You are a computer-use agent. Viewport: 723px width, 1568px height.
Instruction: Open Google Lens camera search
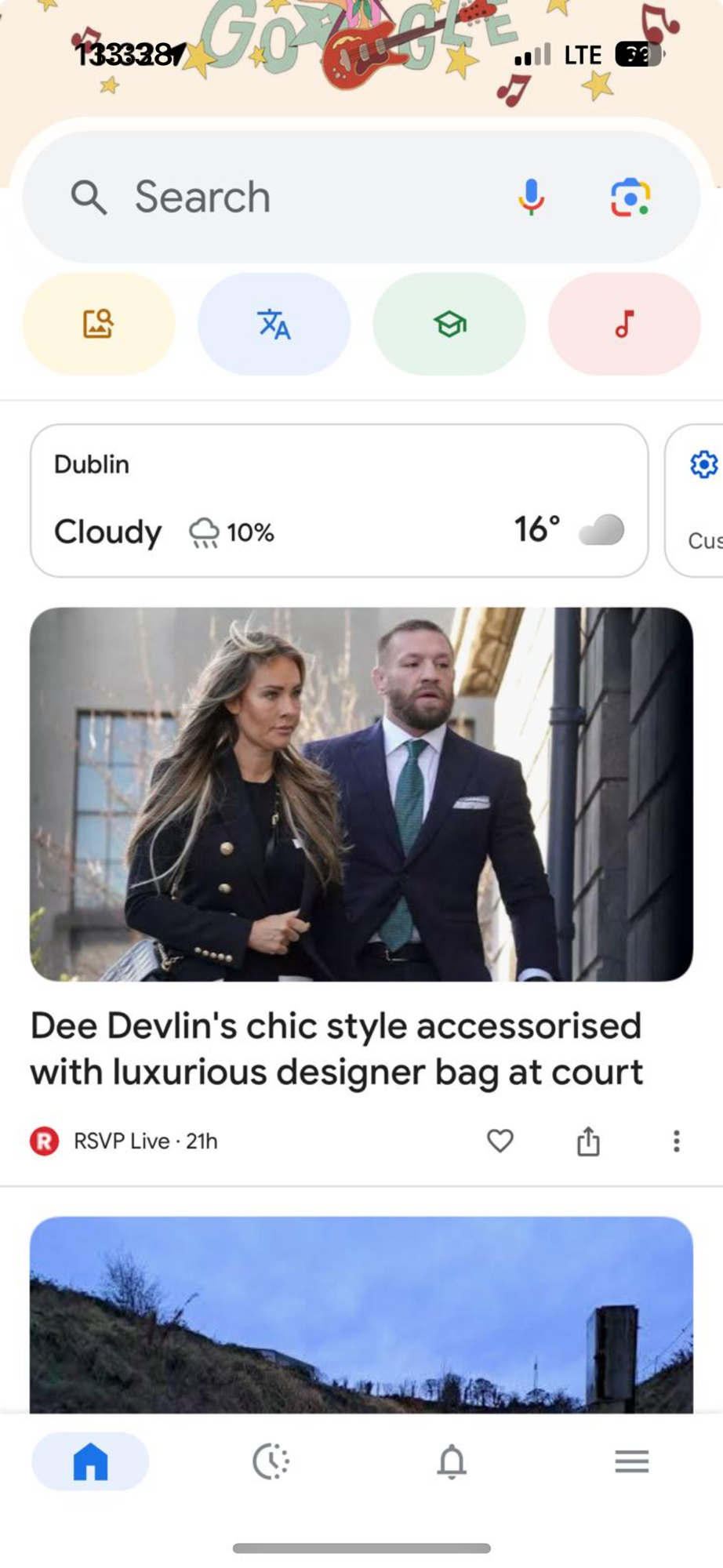pyautogui.click(x=630, y=197)
